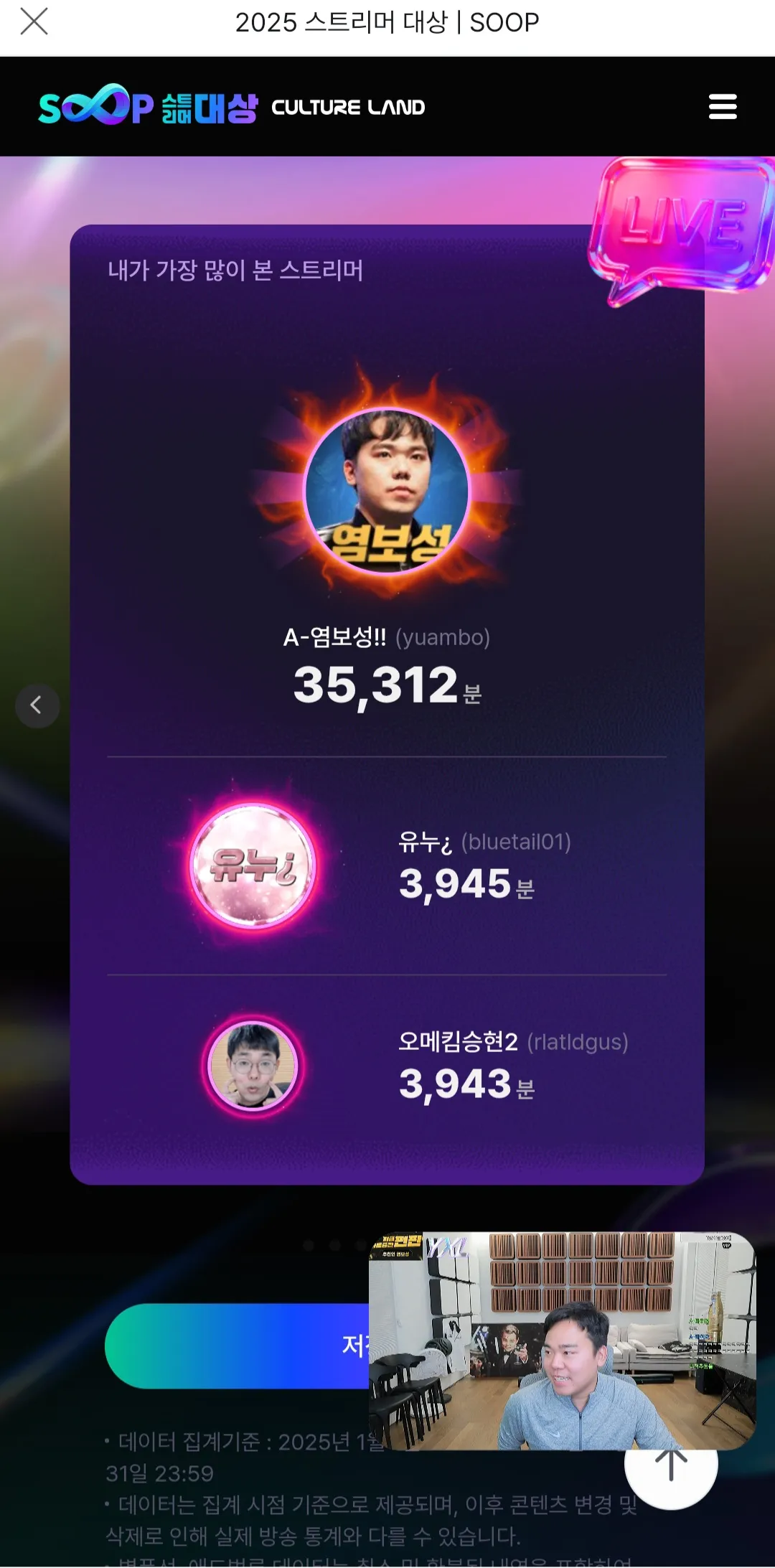
Task: Open 오메킴승현2 streamer profile picture
Action: [253, 1066]
